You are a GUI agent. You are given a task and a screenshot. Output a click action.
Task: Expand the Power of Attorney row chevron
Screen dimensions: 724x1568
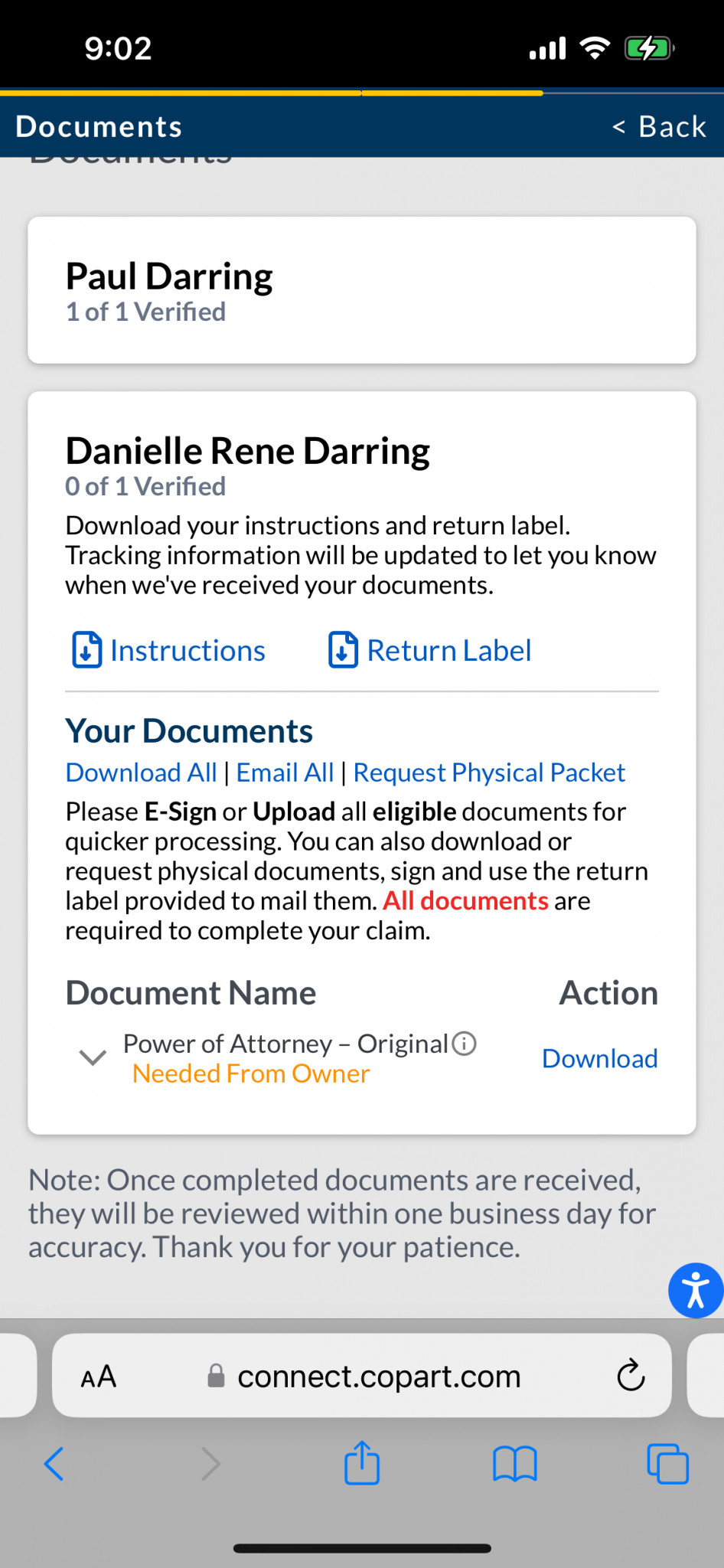93,1057
